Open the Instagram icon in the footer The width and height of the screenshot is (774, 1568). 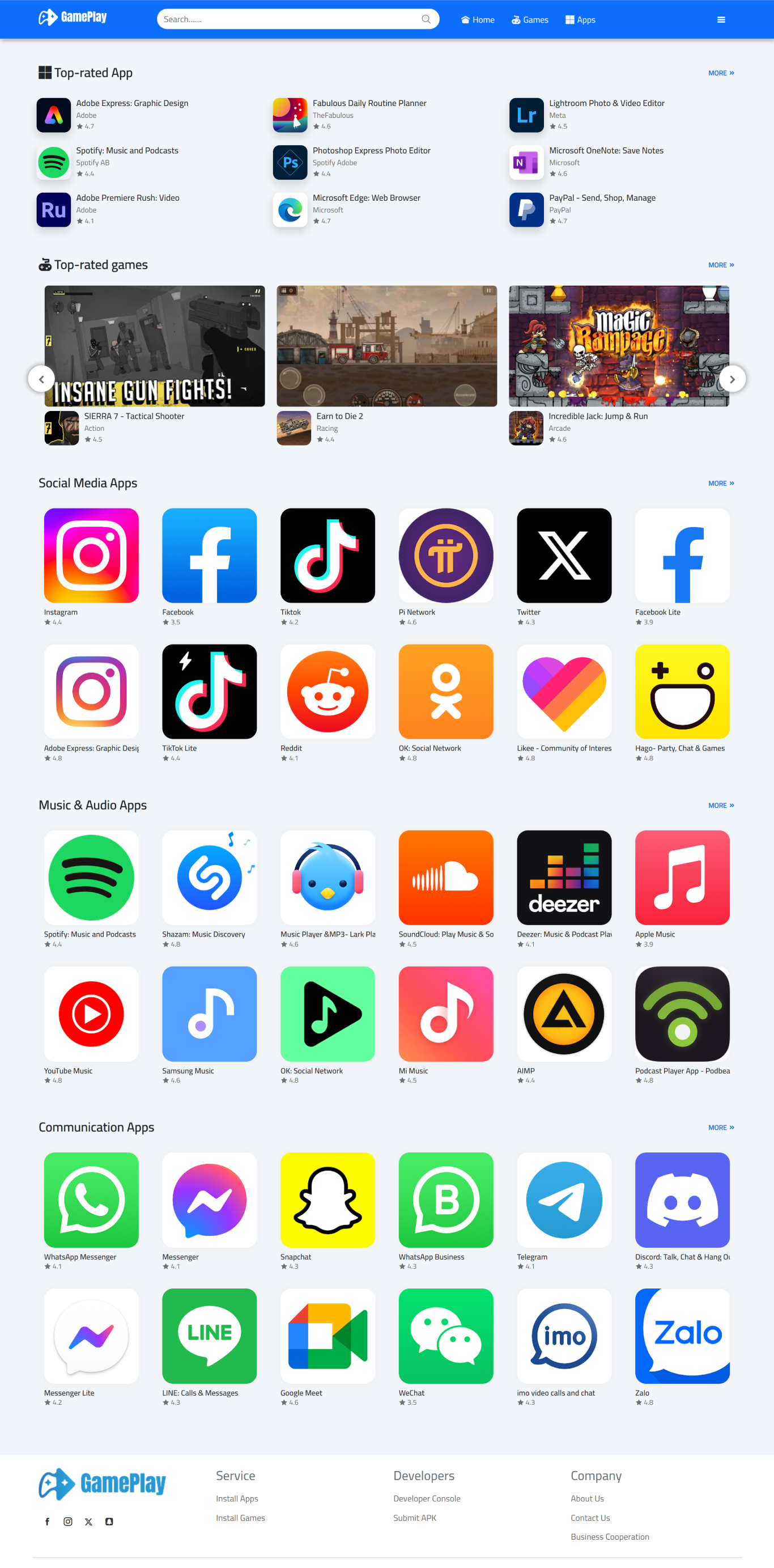[x=68, y=1522]
